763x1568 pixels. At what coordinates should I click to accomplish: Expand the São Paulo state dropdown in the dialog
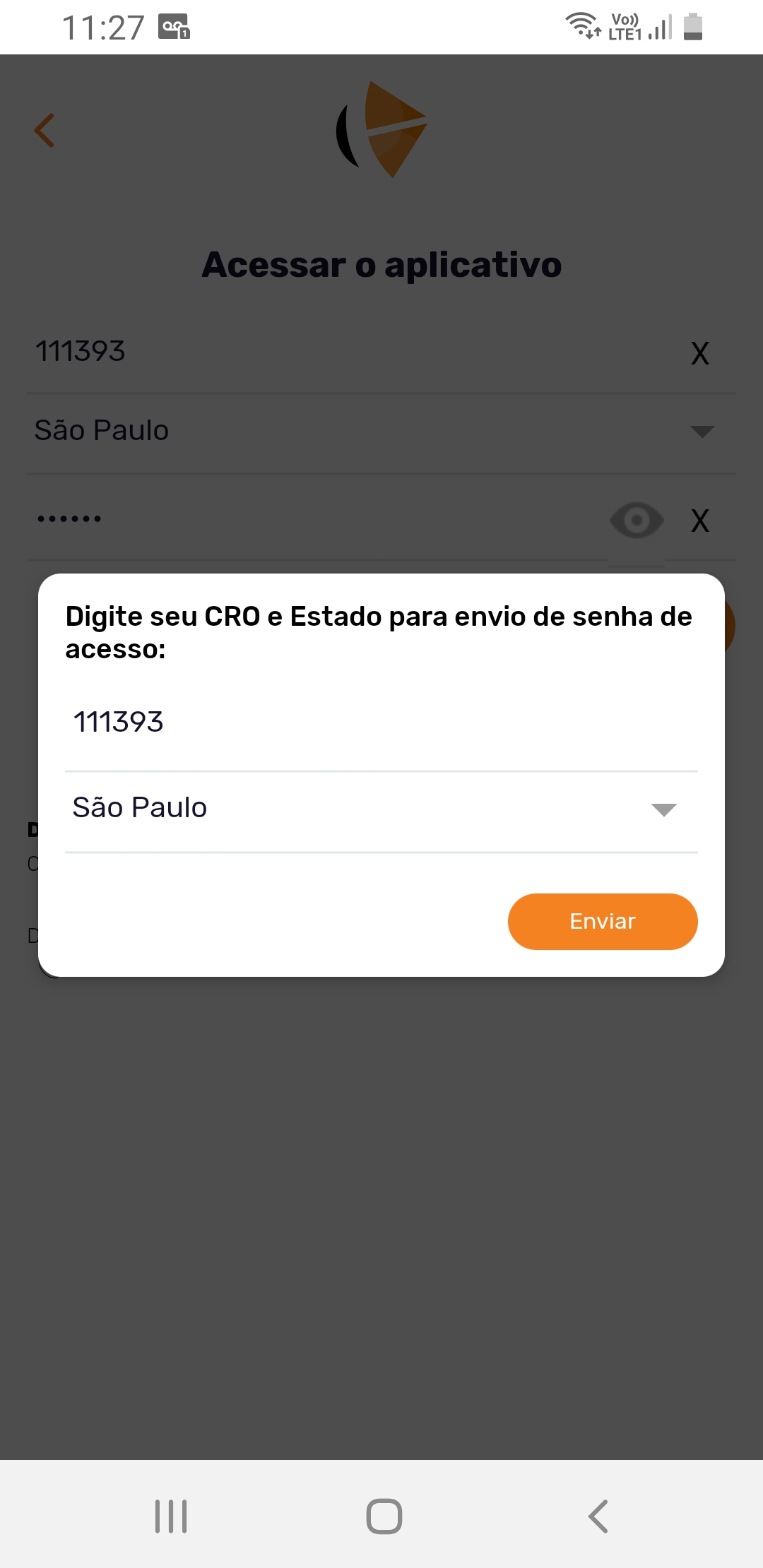380,809
